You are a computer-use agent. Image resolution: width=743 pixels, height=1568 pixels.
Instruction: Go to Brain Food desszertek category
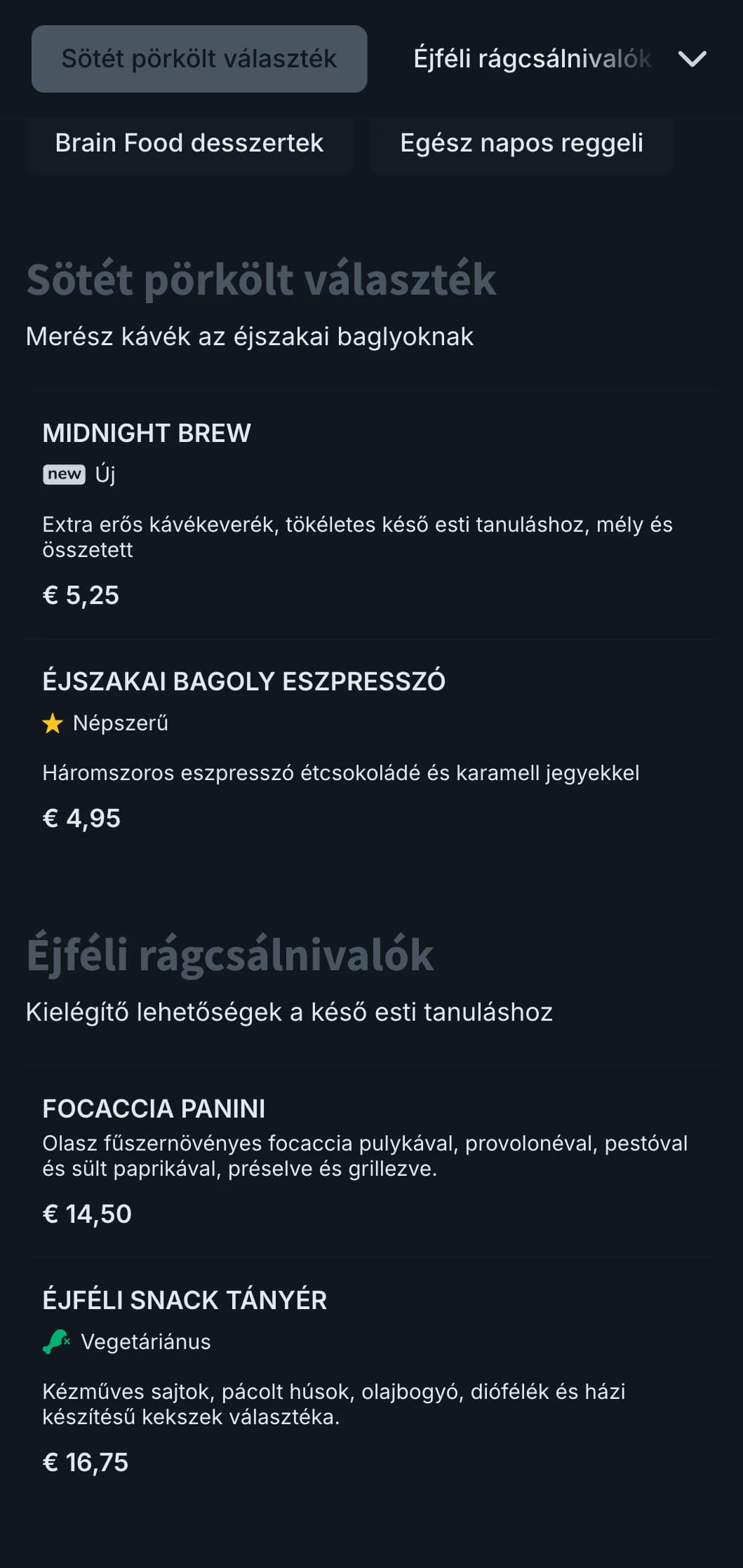pyautogui.click(x=189, y=143)
